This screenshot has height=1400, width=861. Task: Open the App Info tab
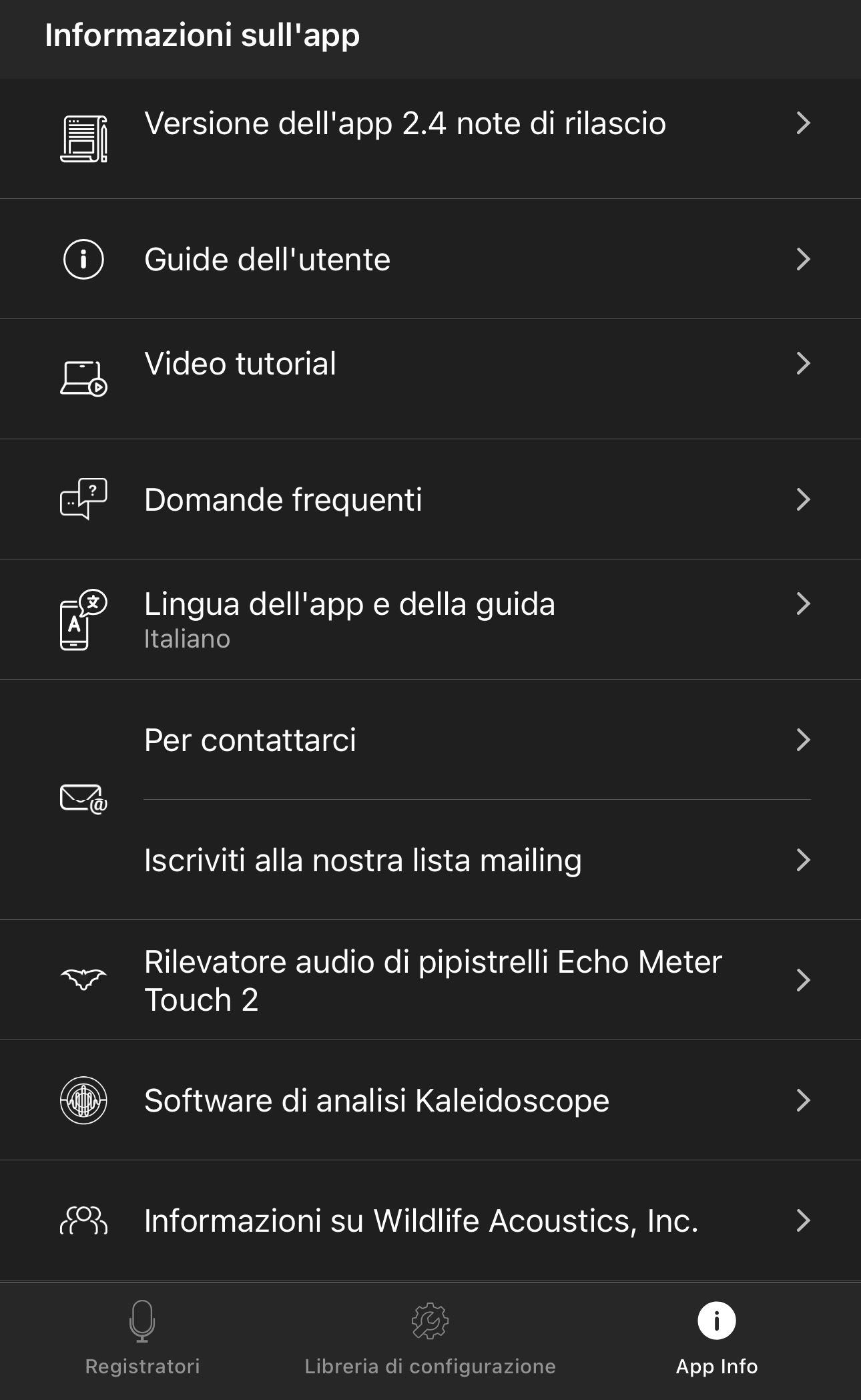[x=715, y=1339]
